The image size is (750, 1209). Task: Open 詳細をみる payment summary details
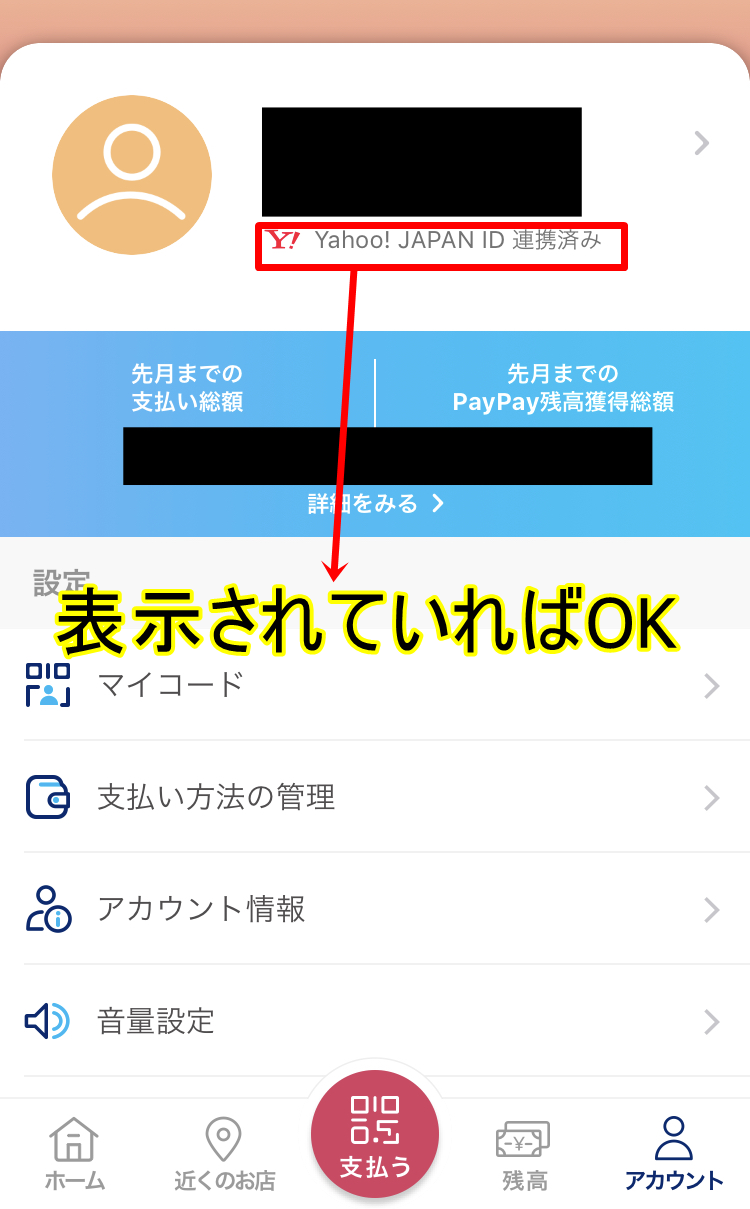(375, 504)
